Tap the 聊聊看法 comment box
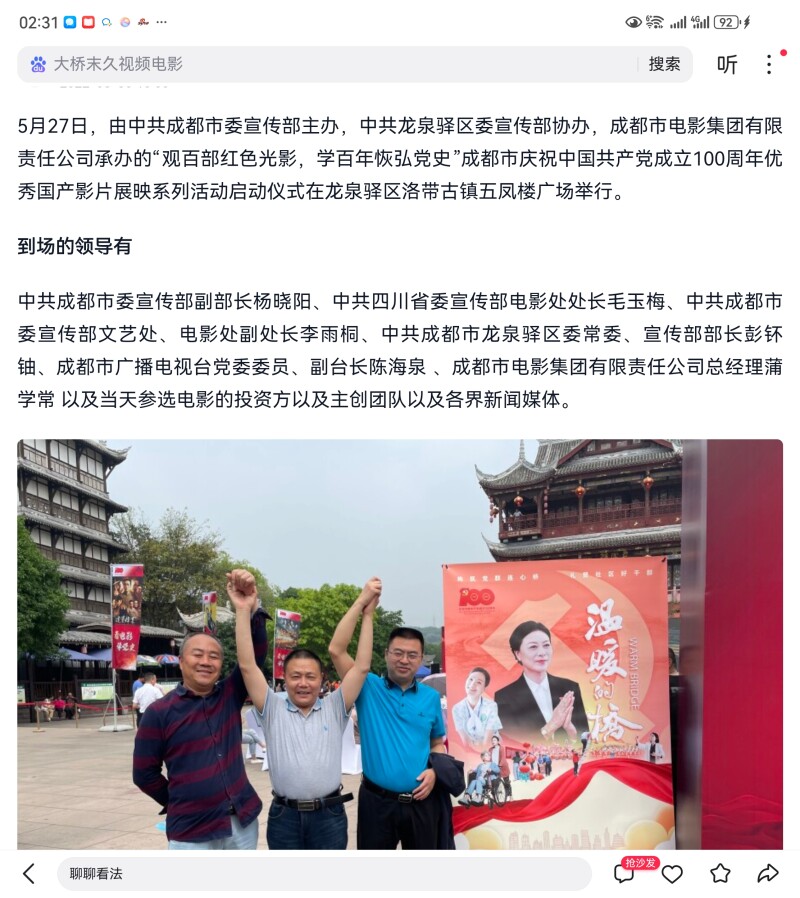 (x=323, y=873)
